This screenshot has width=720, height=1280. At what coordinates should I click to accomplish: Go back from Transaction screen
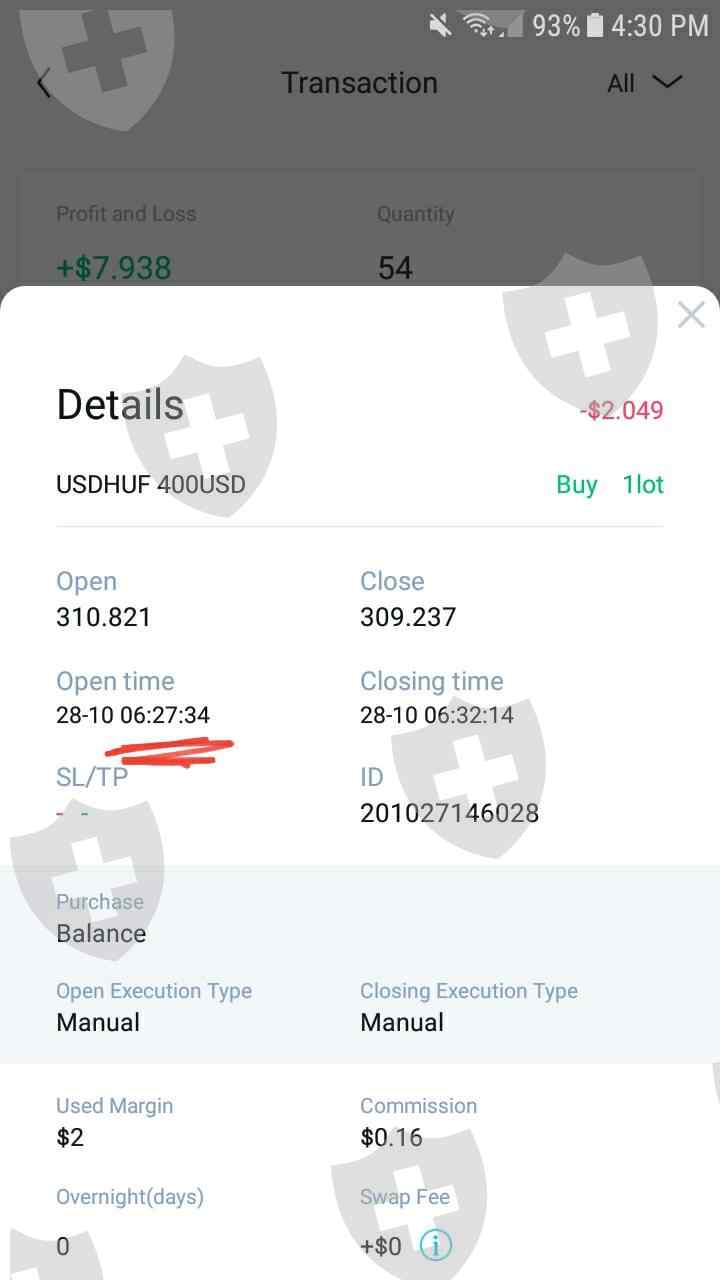coord(43,84)
